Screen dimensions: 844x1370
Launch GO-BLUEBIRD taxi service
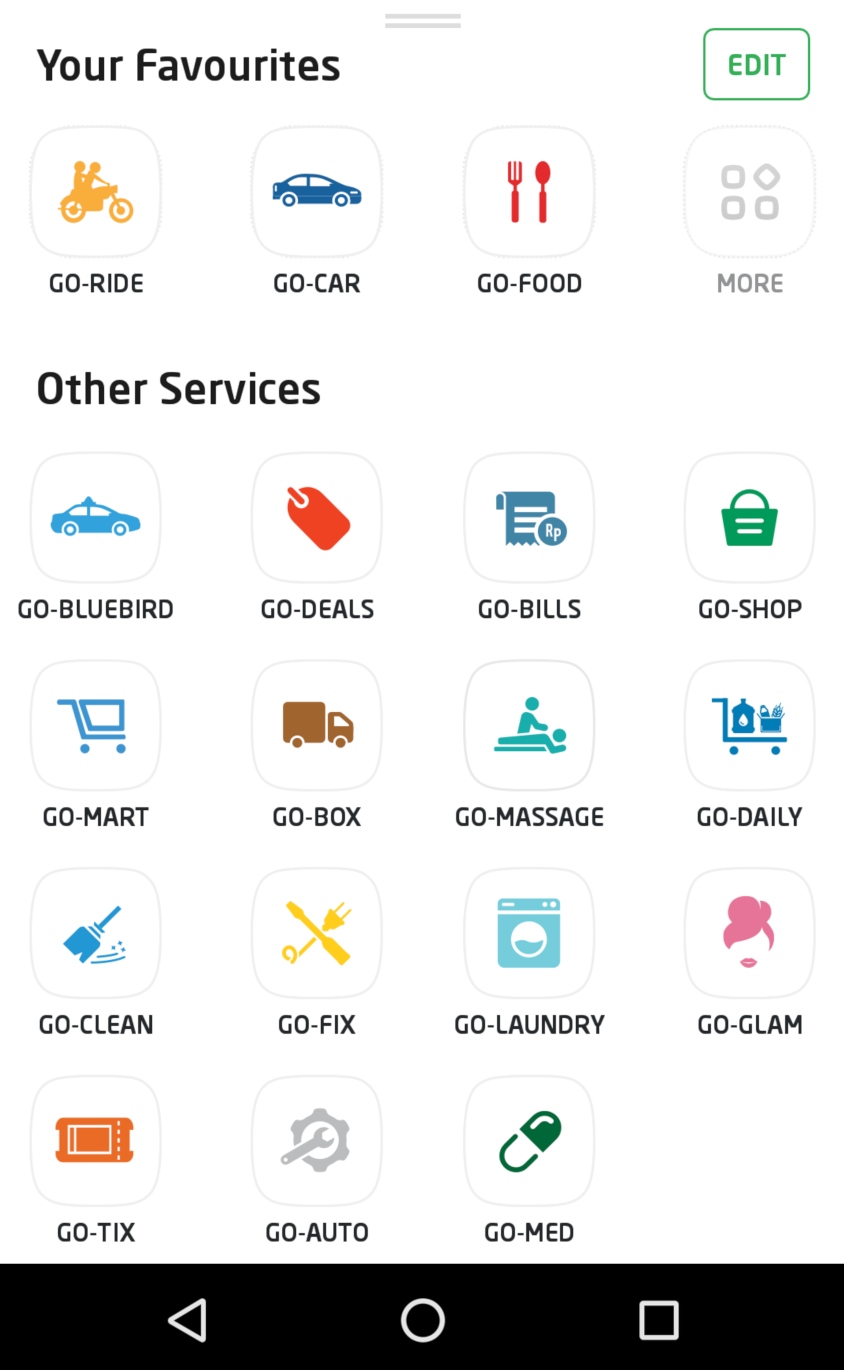(96, 517)
